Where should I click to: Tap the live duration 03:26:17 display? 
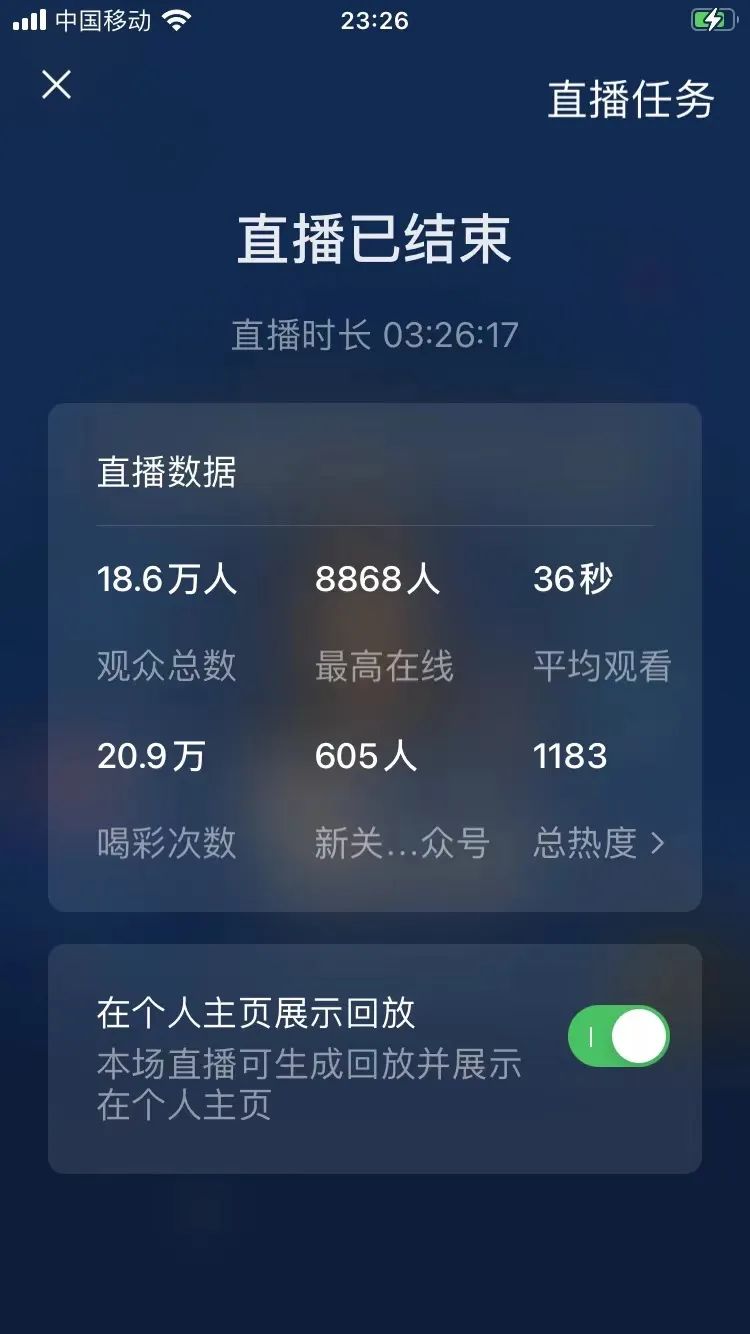(x=374, y=334)
